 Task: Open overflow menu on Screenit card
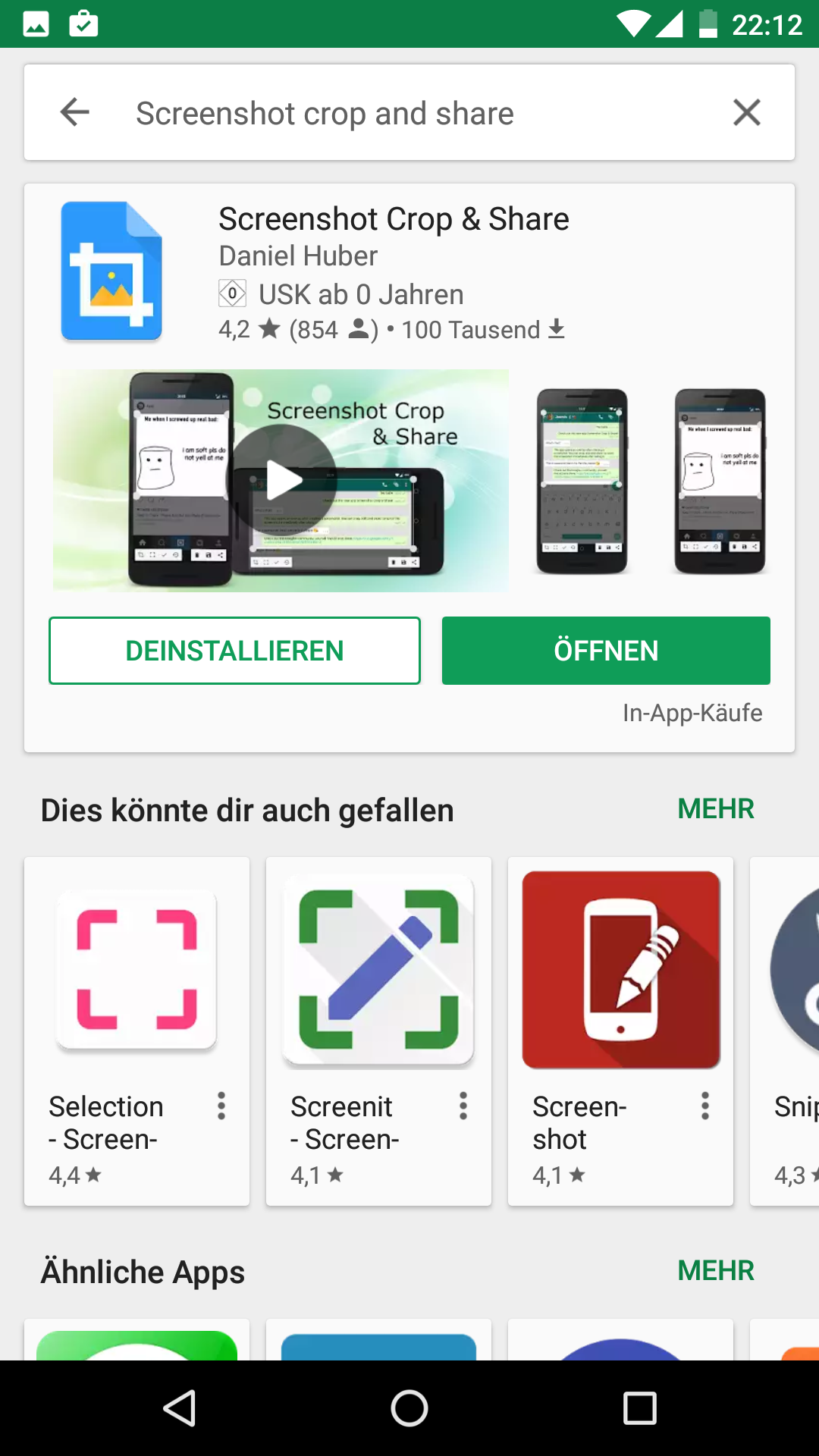pyautogui.click(x=463, y=1106)
